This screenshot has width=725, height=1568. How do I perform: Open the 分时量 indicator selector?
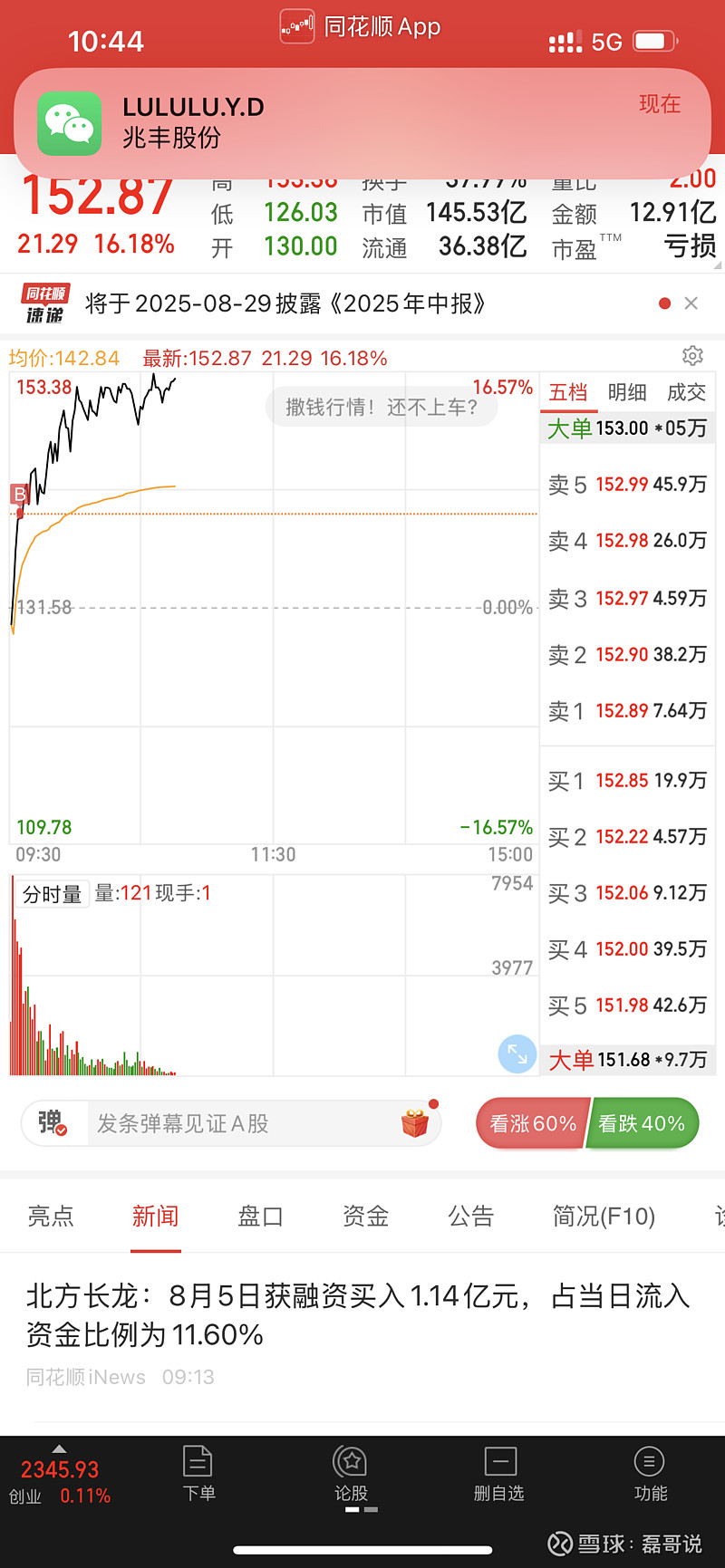click(53, 894)
